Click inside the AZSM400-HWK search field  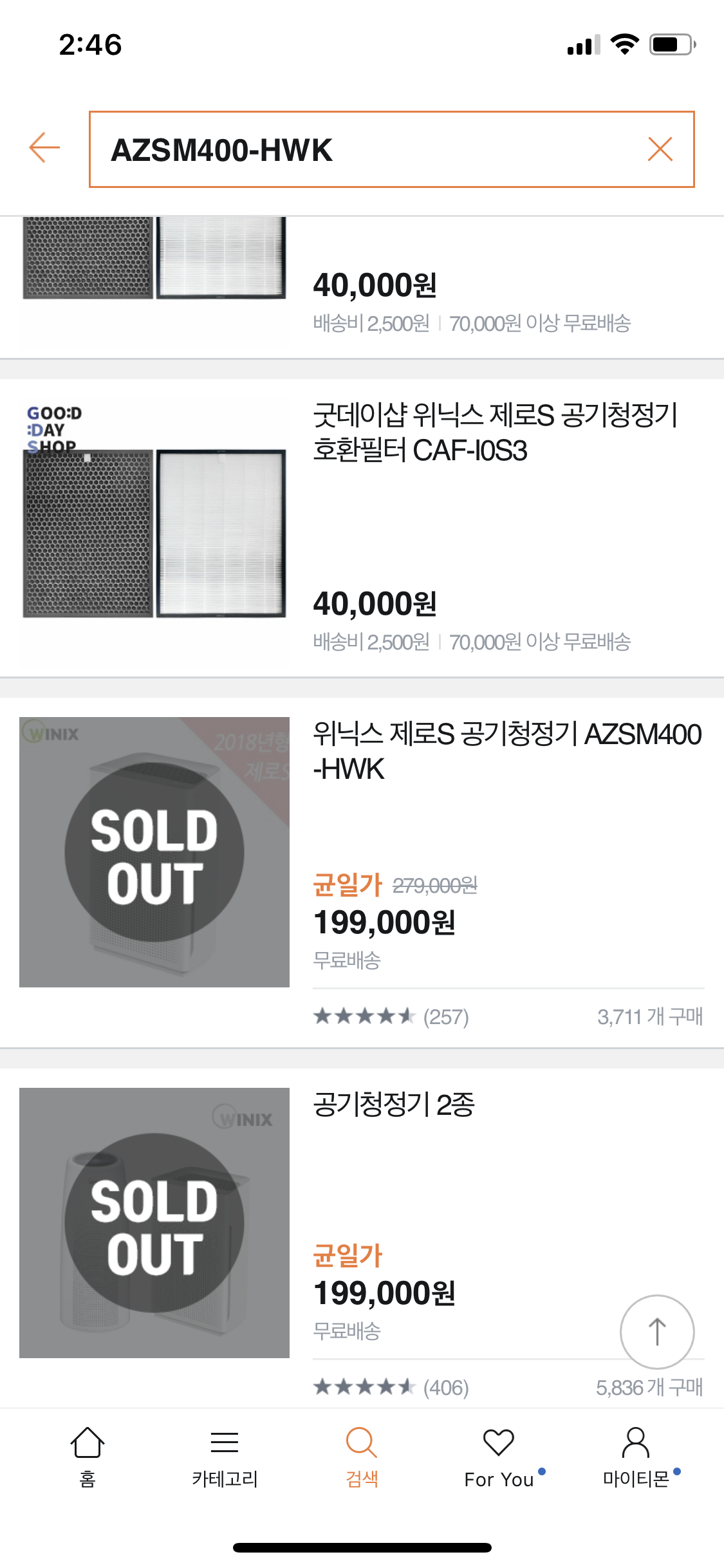[322, 149]
